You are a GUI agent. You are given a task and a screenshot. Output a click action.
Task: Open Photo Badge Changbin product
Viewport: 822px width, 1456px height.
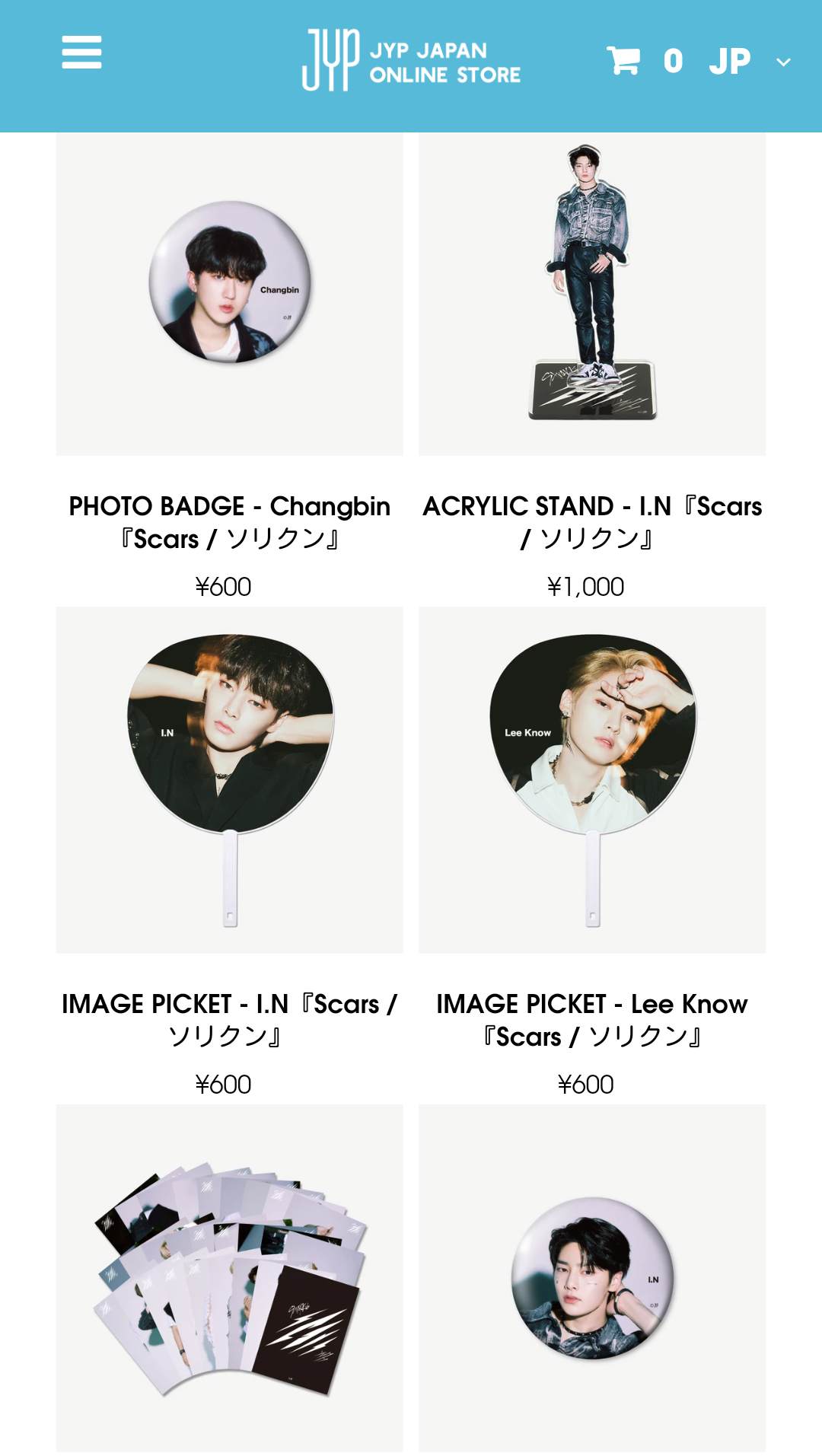point(229,293)
